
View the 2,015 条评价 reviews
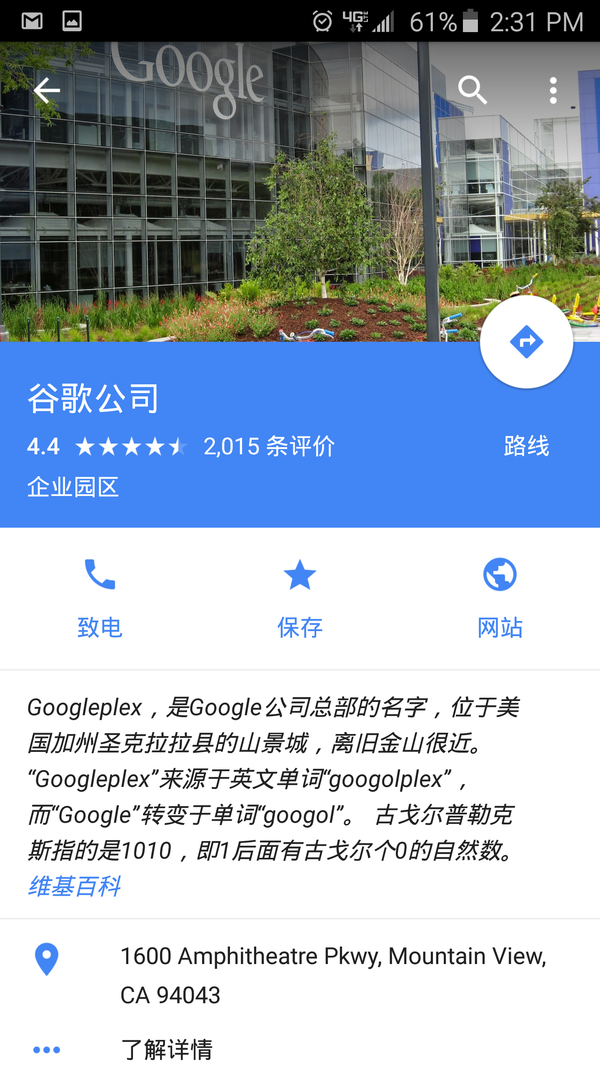tap(268, 446)
